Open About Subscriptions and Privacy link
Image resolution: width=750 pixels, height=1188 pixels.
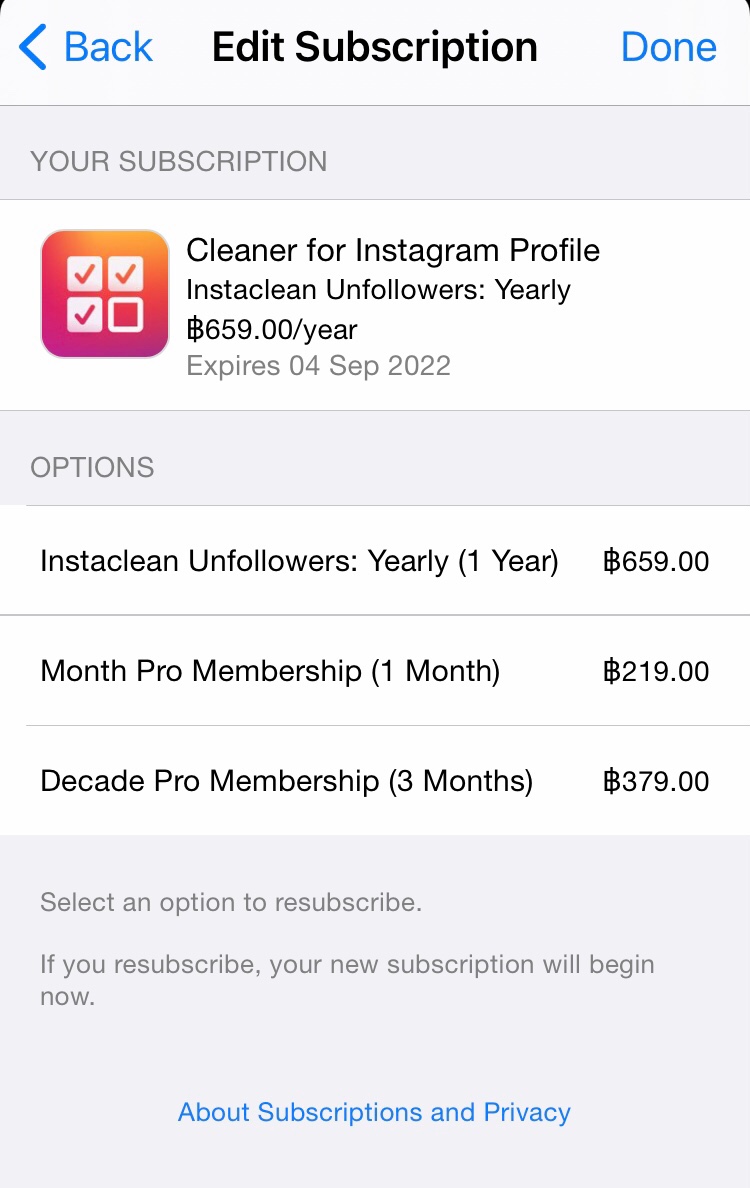pyautogui.click(x=374, y=1112)
